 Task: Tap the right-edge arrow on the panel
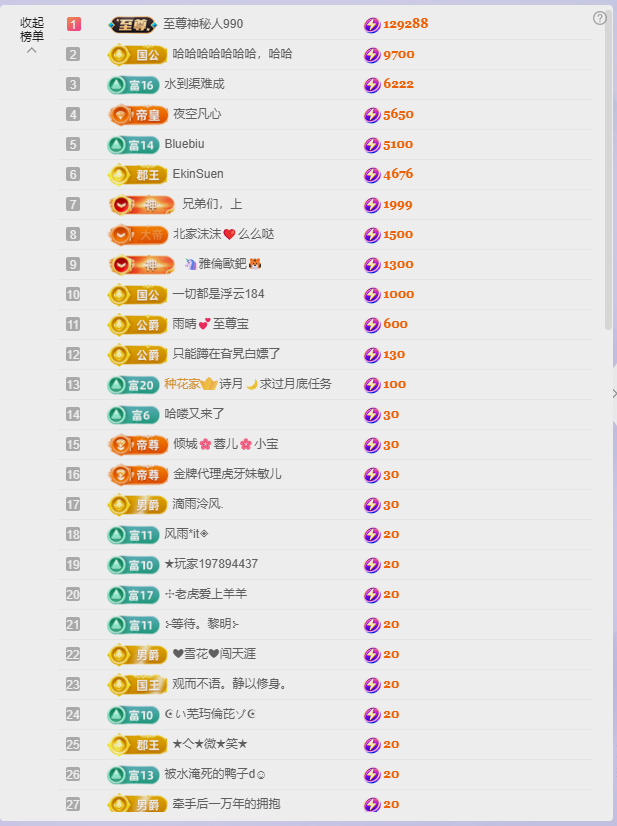(612, 393)
